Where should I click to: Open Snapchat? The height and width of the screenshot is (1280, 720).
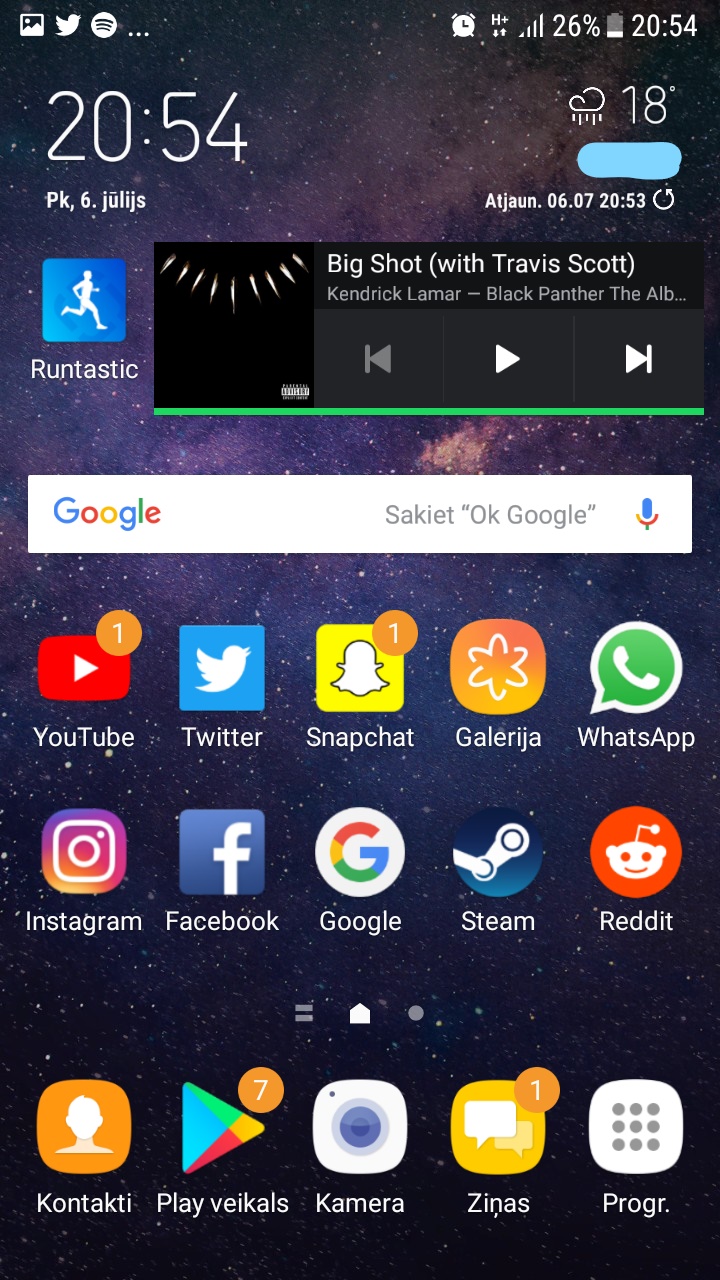(360, 667)
